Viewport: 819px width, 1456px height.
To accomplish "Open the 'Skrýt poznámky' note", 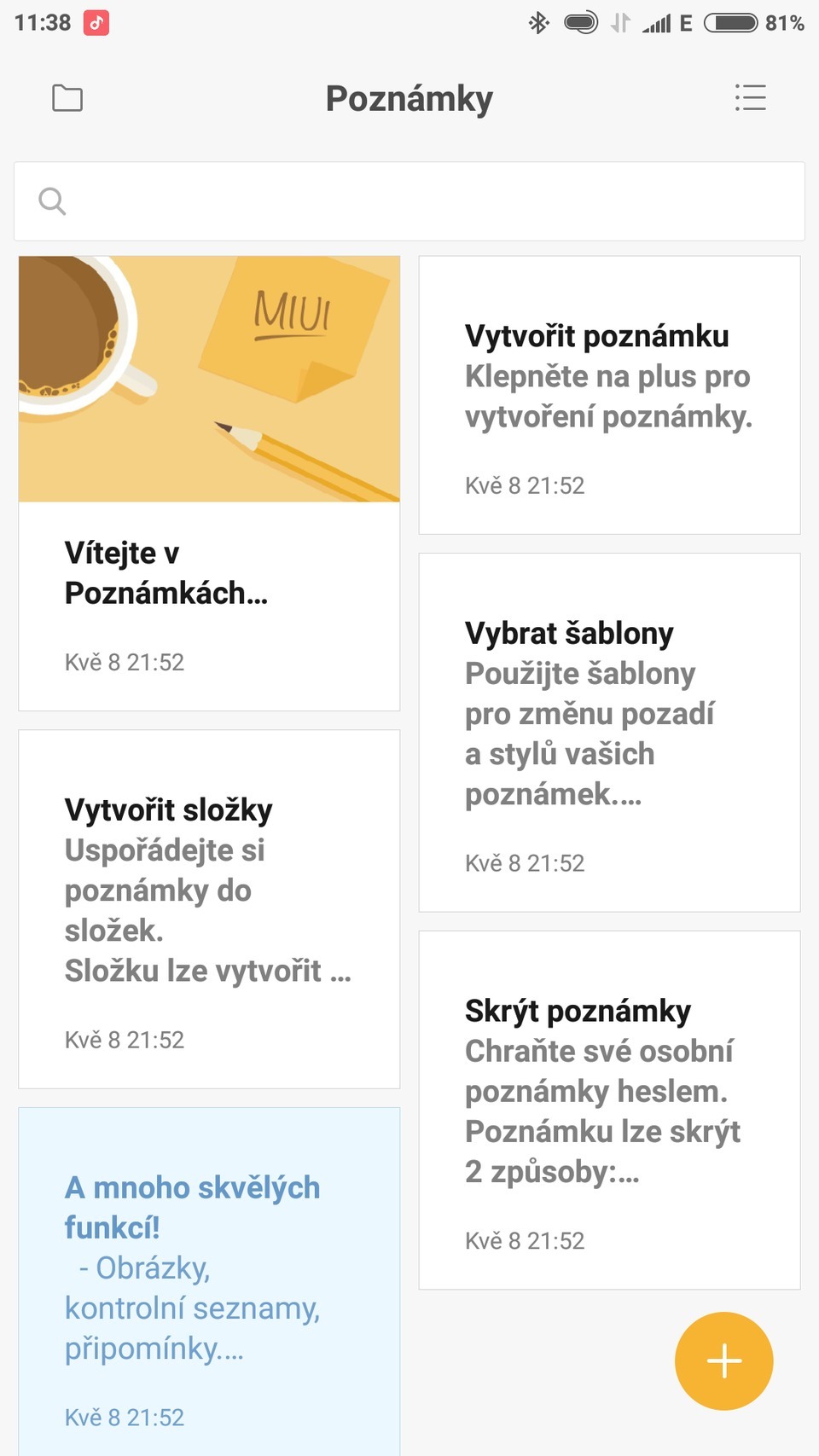I will click(x=609, y=1110).
